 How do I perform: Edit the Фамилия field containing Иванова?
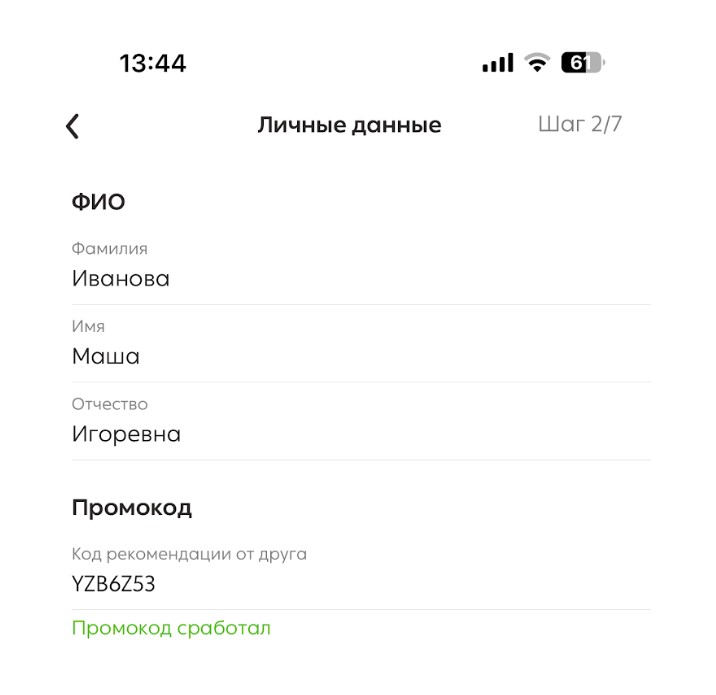[360, 279]
